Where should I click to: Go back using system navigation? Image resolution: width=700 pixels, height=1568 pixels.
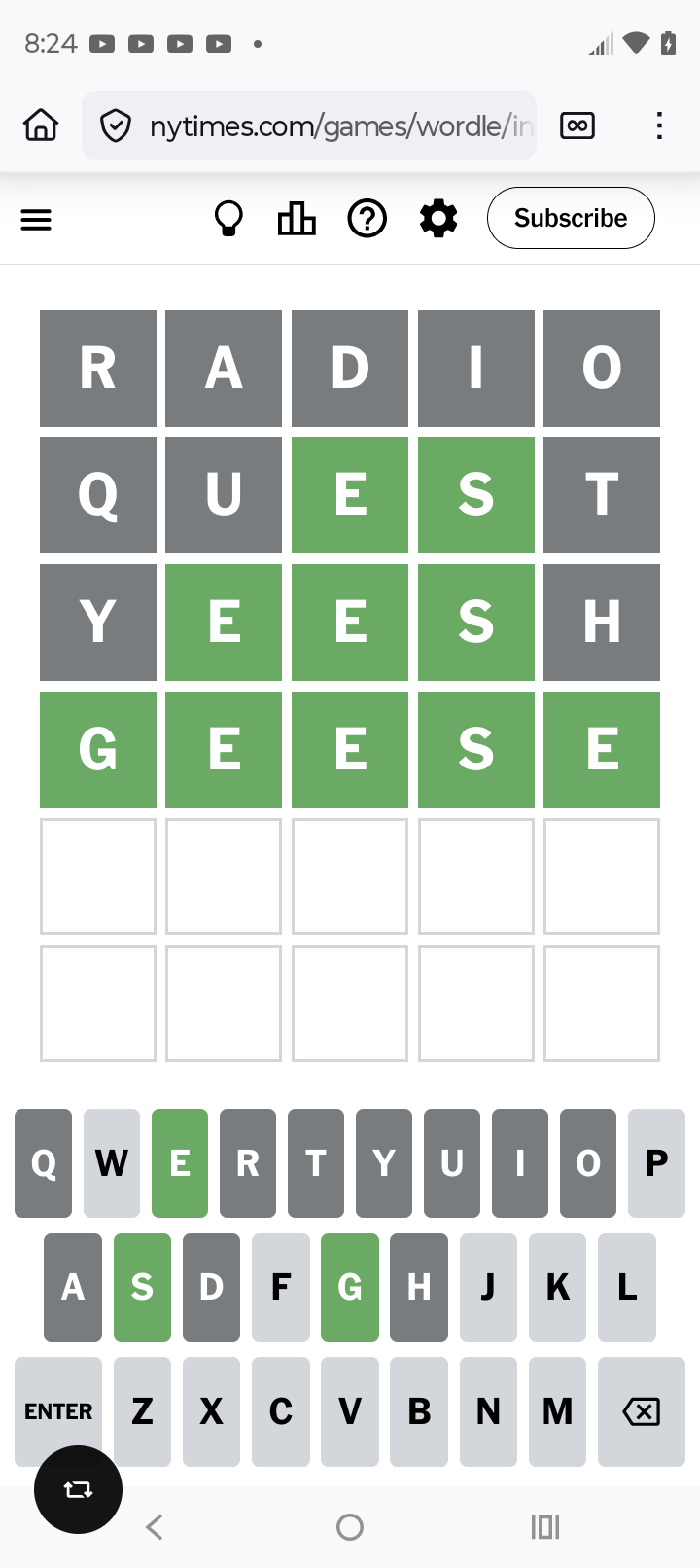coord(155,1527)
